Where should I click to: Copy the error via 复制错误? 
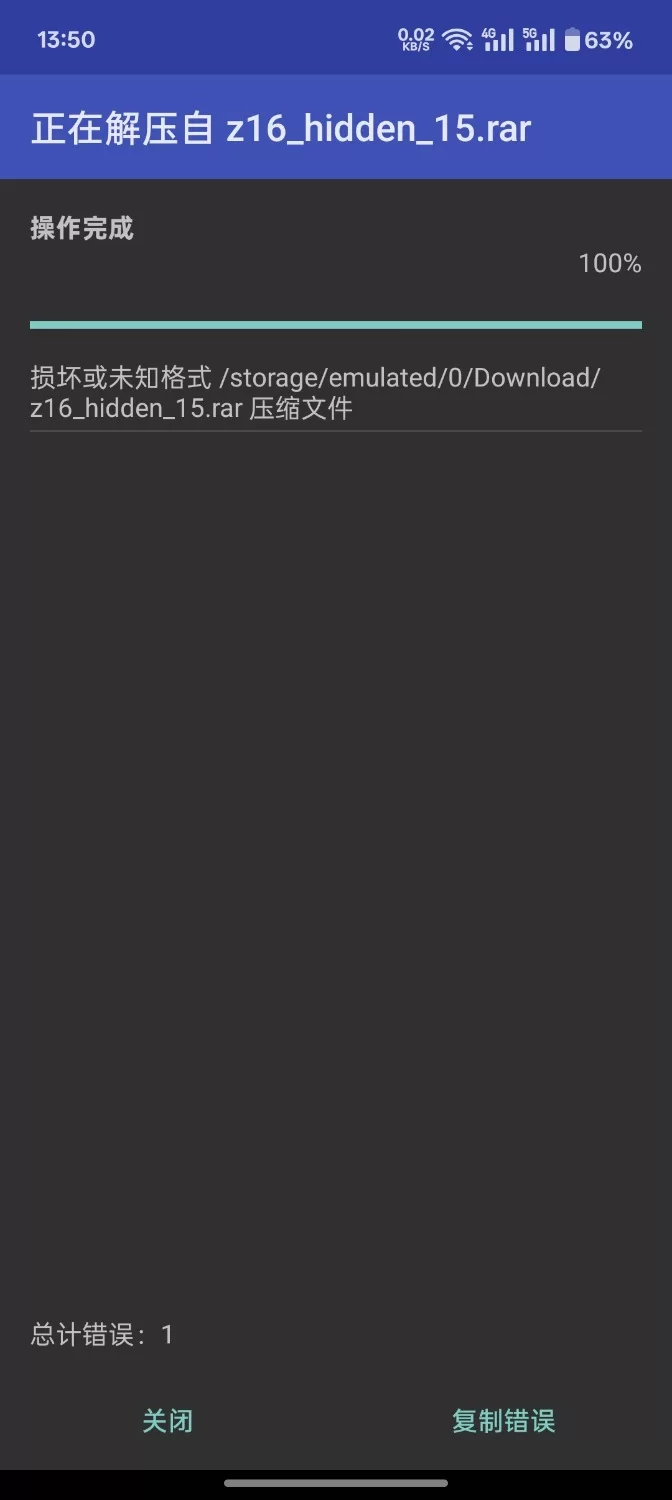[503, 1421]
